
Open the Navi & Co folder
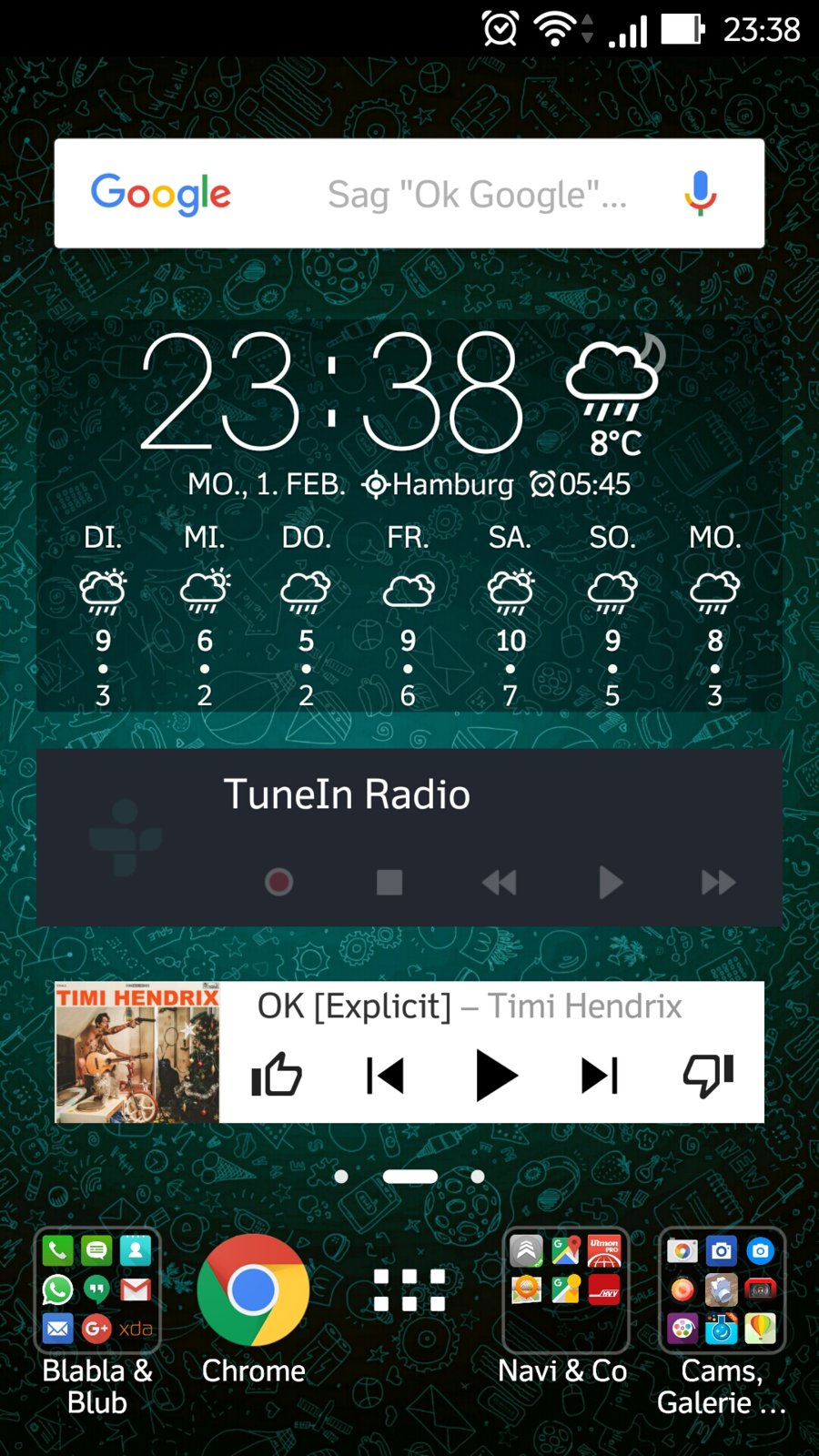565,1292
